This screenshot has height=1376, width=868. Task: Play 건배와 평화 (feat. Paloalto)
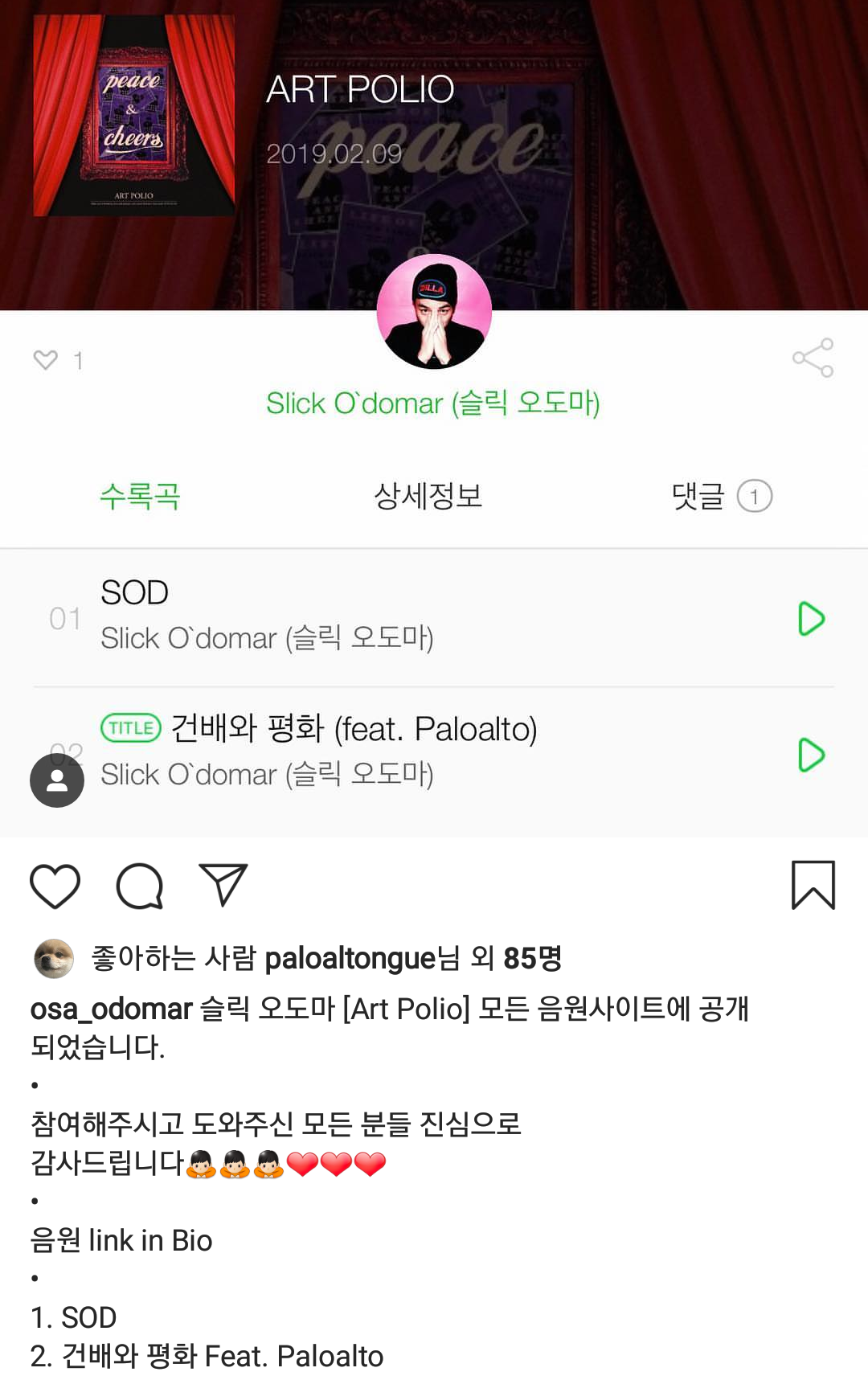[x=812, y=756]
